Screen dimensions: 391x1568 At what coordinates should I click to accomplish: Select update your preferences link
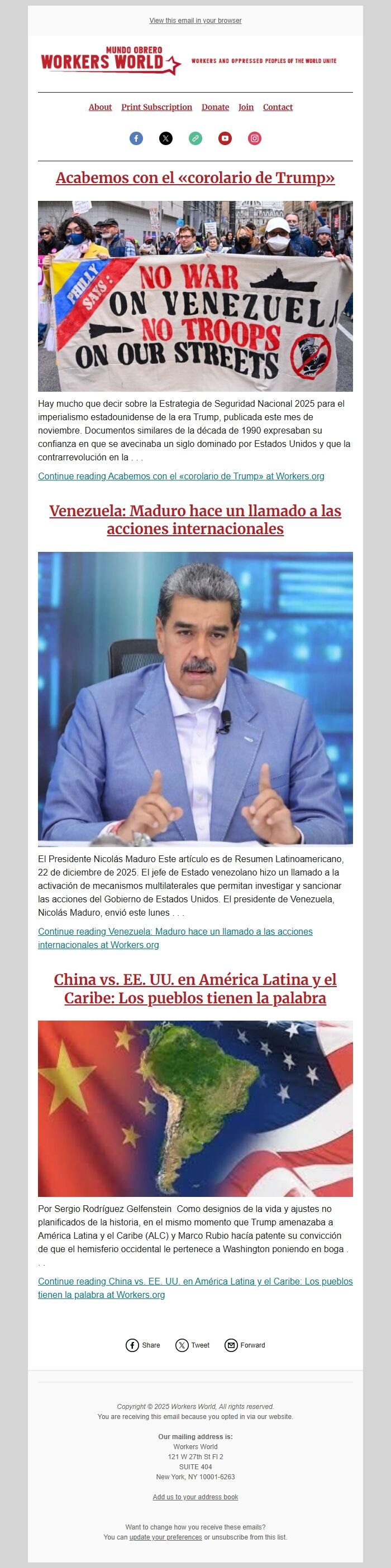165,1537
